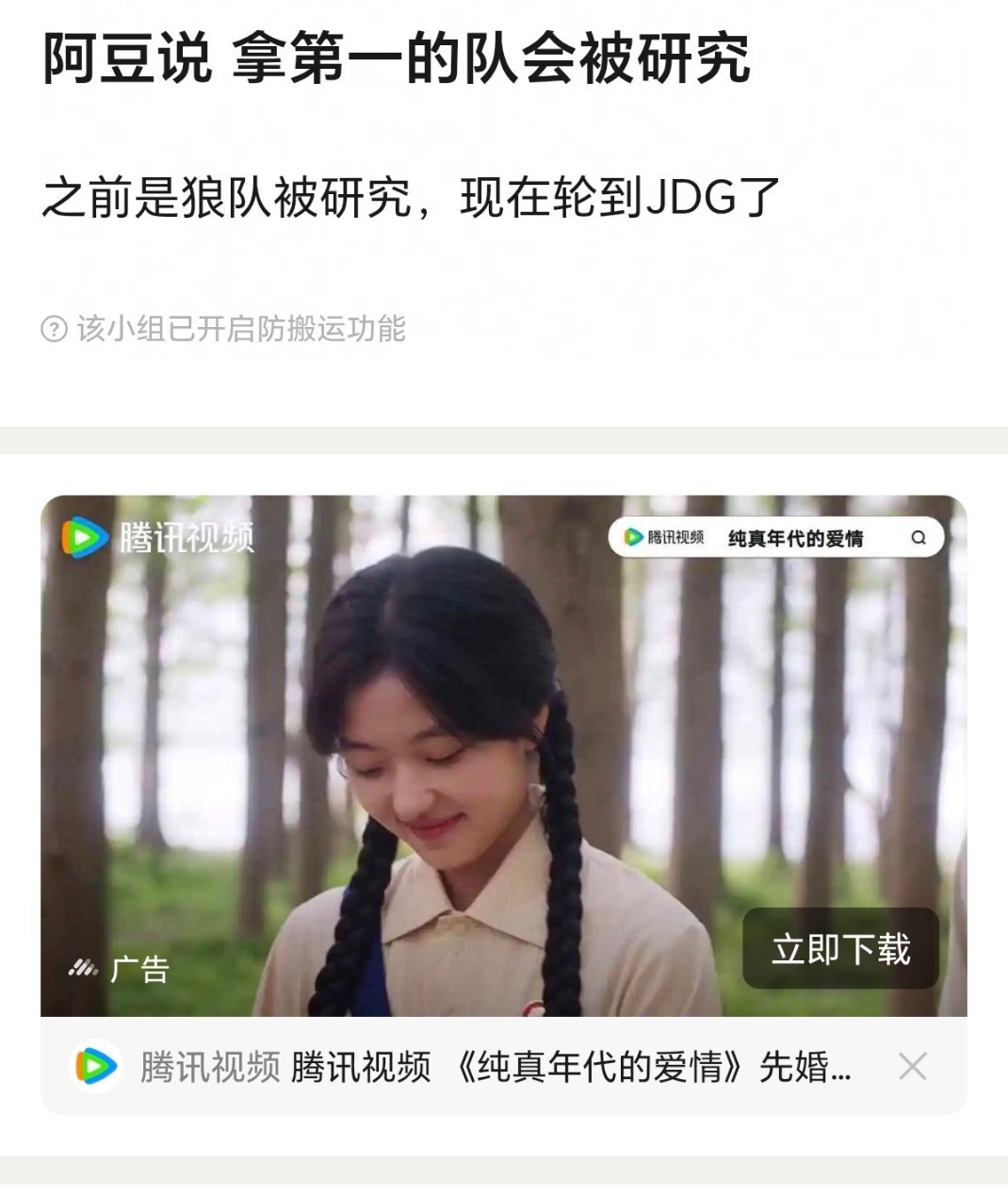The width and height of the screenshot is (1008, 1196).
Task: Dismiss the ad banner with the X button
Action: click(x=911, y=1064)
